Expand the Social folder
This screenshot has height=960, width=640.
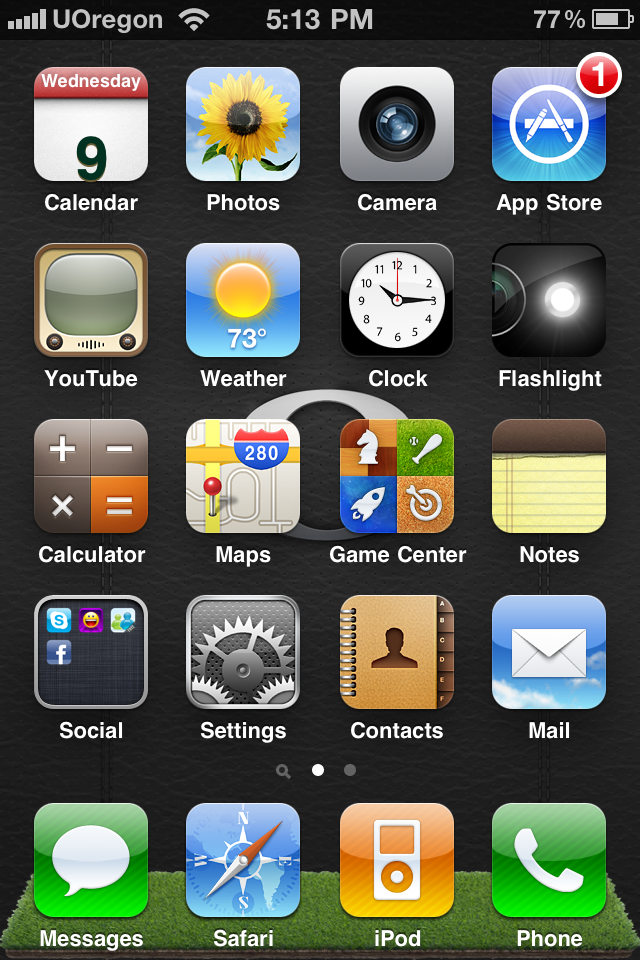(91, 652)
